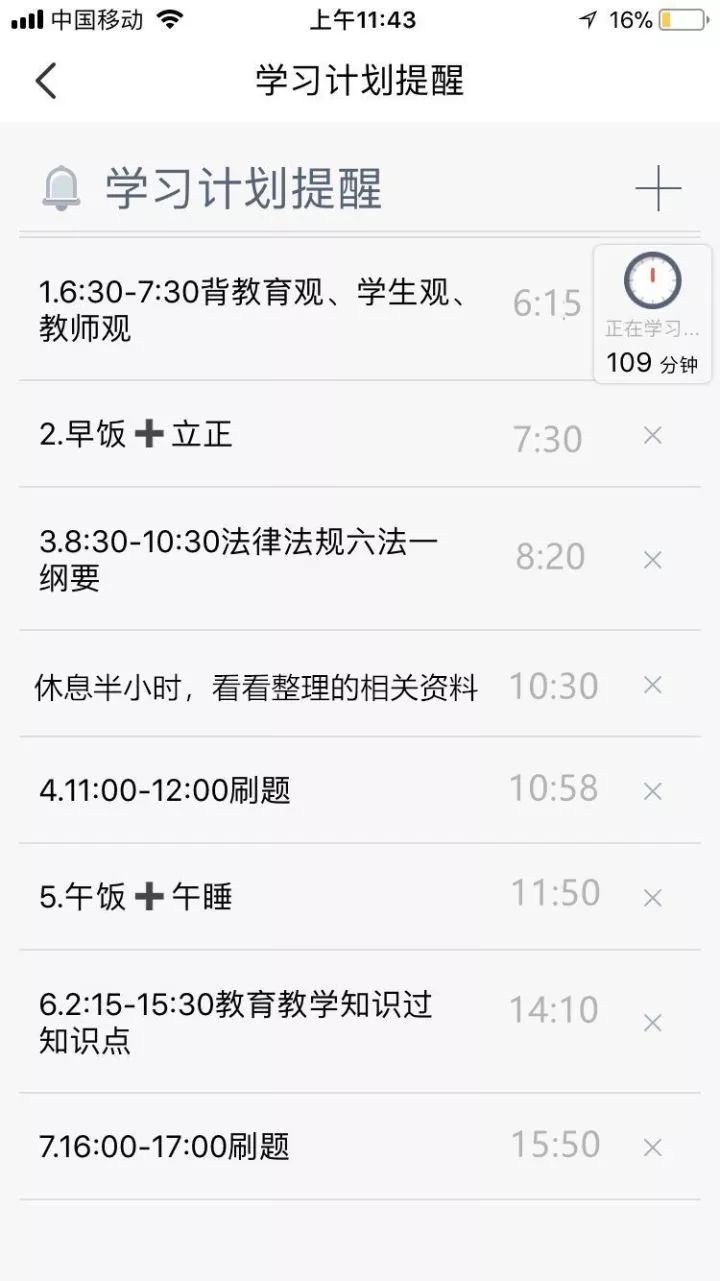Remove the 法律法规六法一纲要 reminder via X
The height and width of the screenshot is (1281, 720).
tap(651, 560)
